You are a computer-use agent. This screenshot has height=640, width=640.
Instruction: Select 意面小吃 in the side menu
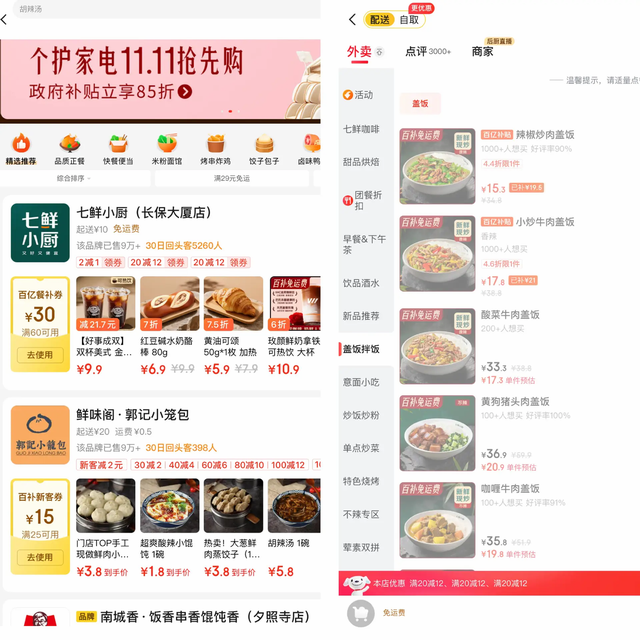[x=361, y=382]
